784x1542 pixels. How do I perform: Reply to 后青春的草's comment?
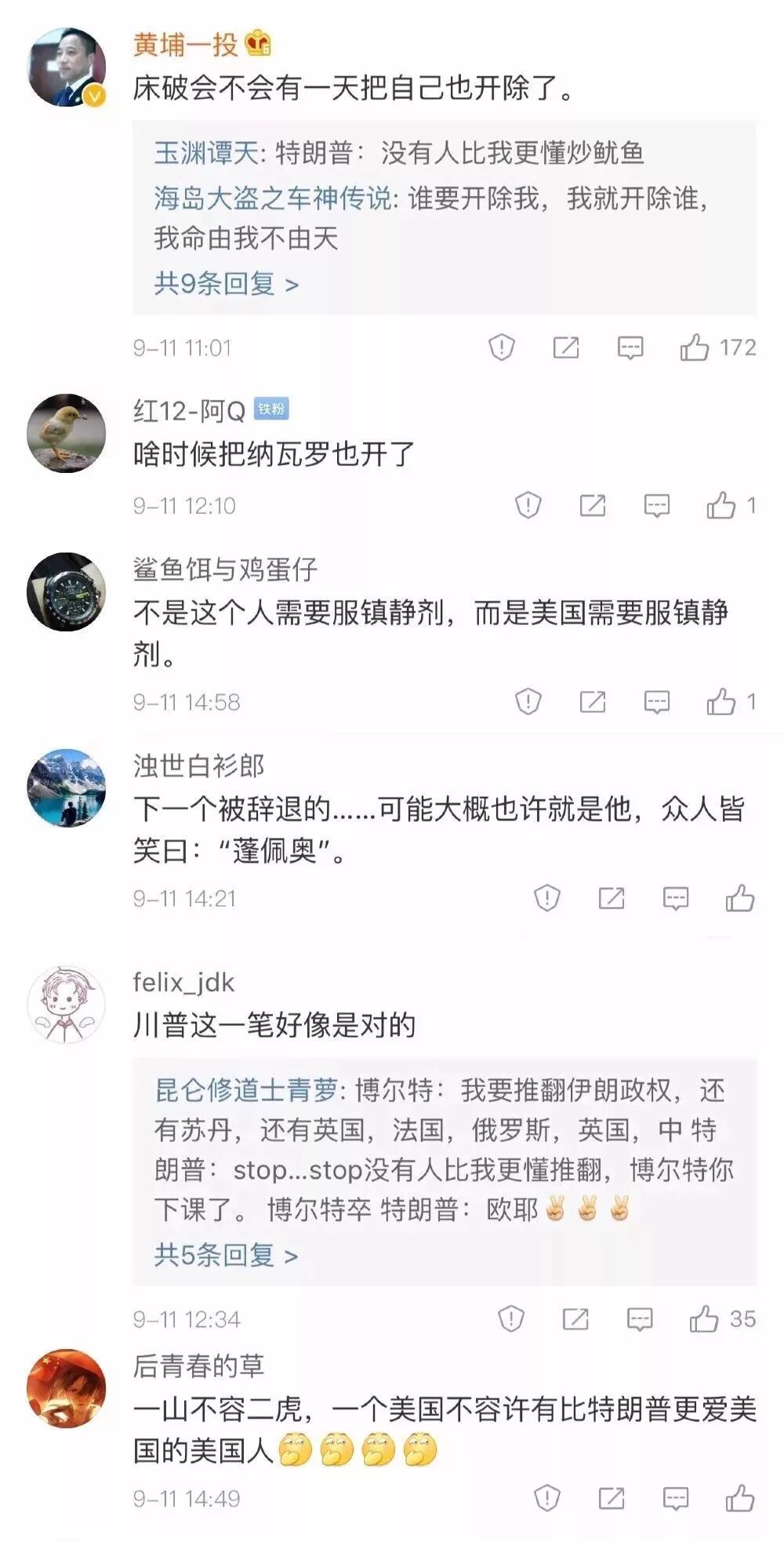point(675,1499)
